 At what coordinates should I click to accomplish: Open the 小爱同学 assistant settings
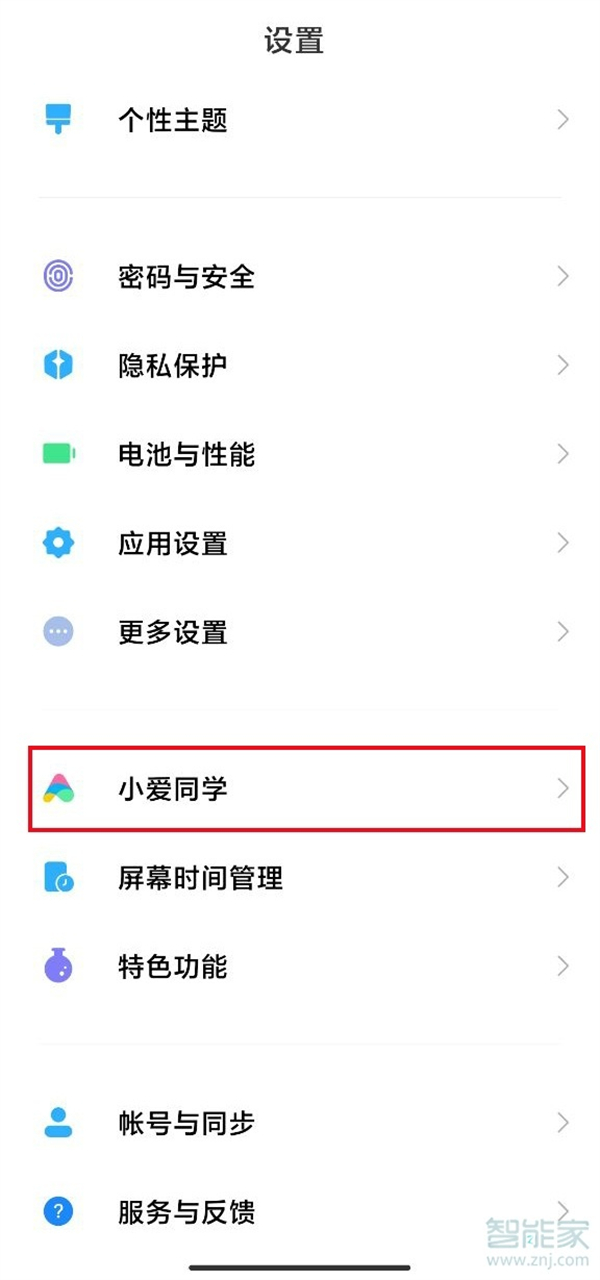click(x=300, y=789)
